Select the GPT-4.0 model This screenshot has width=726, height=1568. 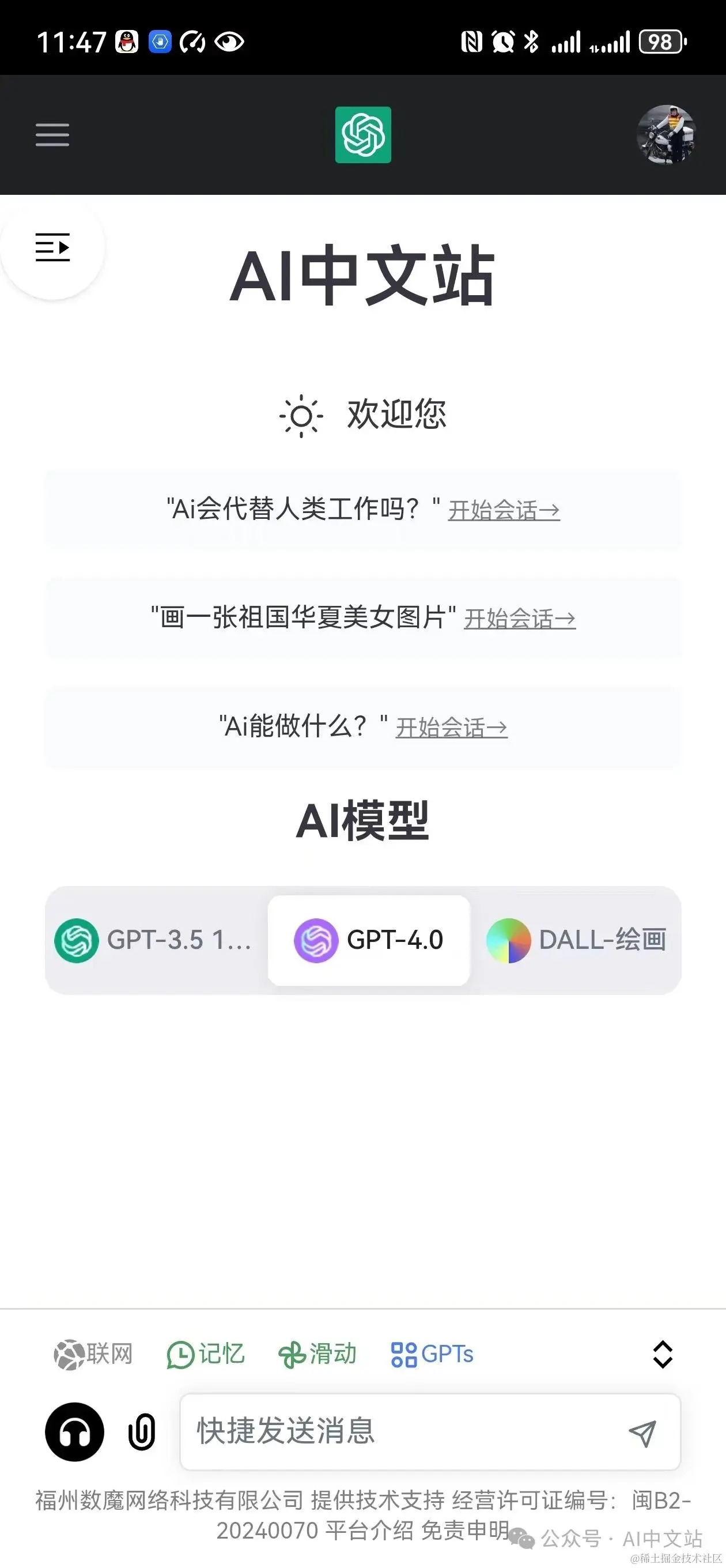pyautogui.click(x=369, y=940)
